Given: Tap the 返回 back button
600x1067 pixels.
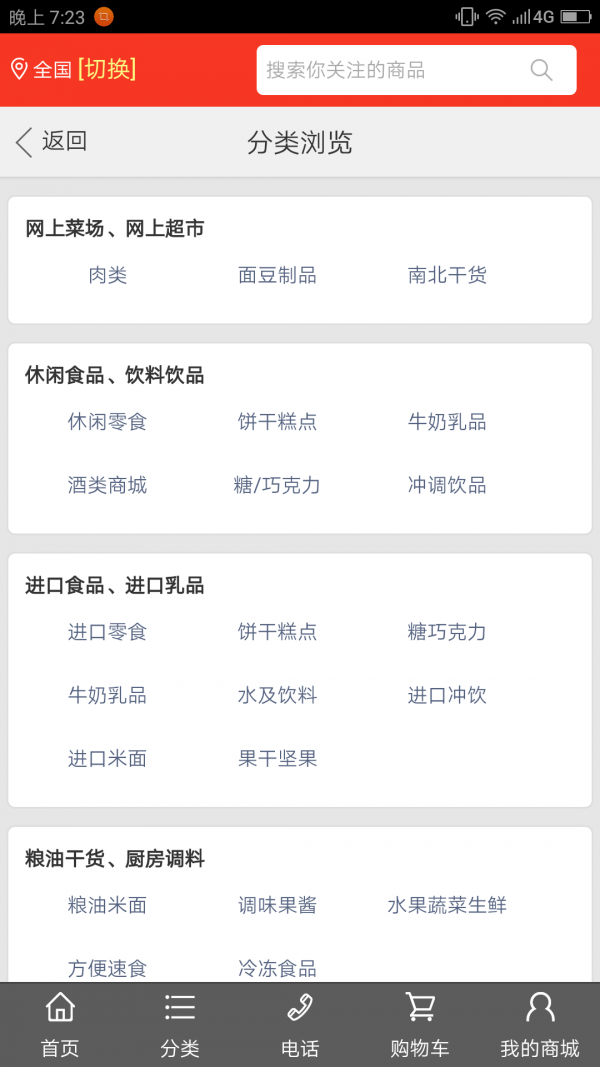Looking at the screenshot, I should click(52, 142).
